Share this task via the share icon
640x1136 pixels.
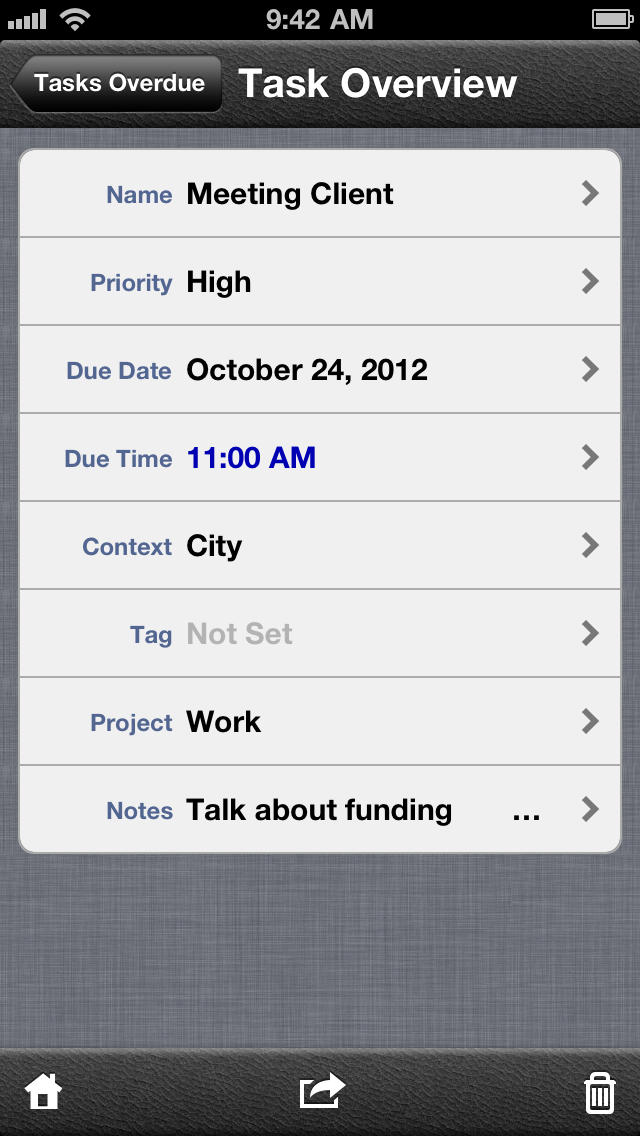pos(322,1090)
